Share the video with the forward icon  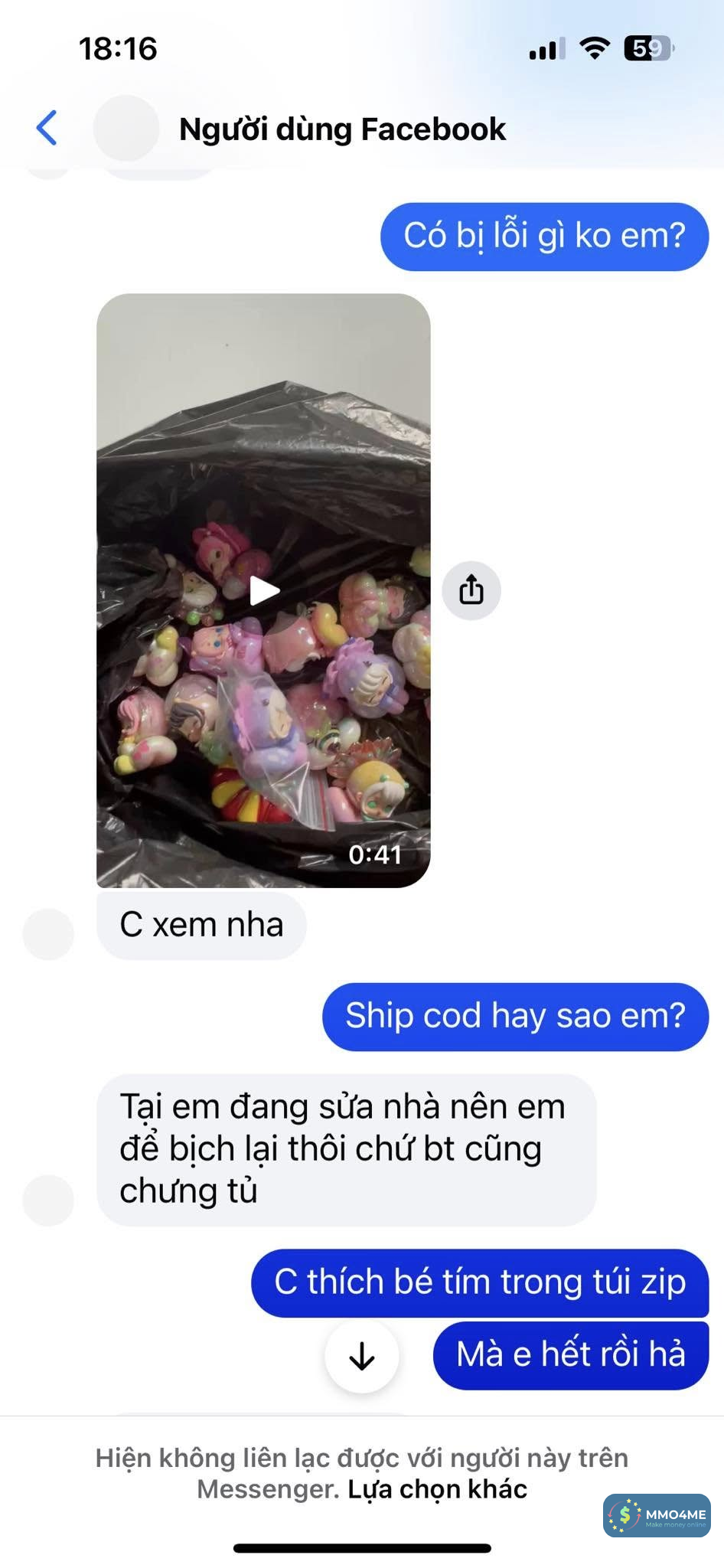click(x=471, y=590)
